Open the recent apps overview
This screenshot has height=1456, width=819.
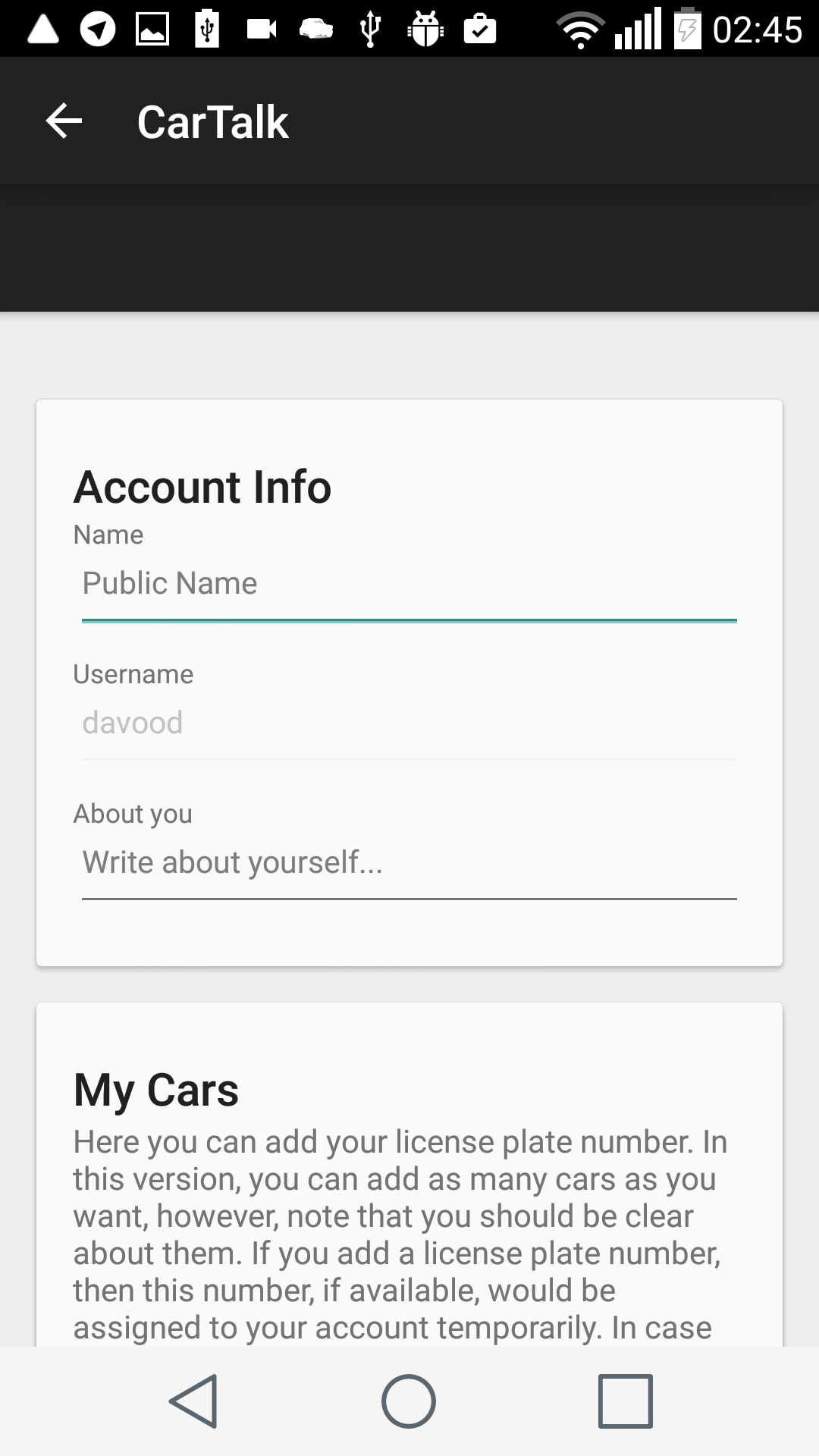coord(625,1401)
